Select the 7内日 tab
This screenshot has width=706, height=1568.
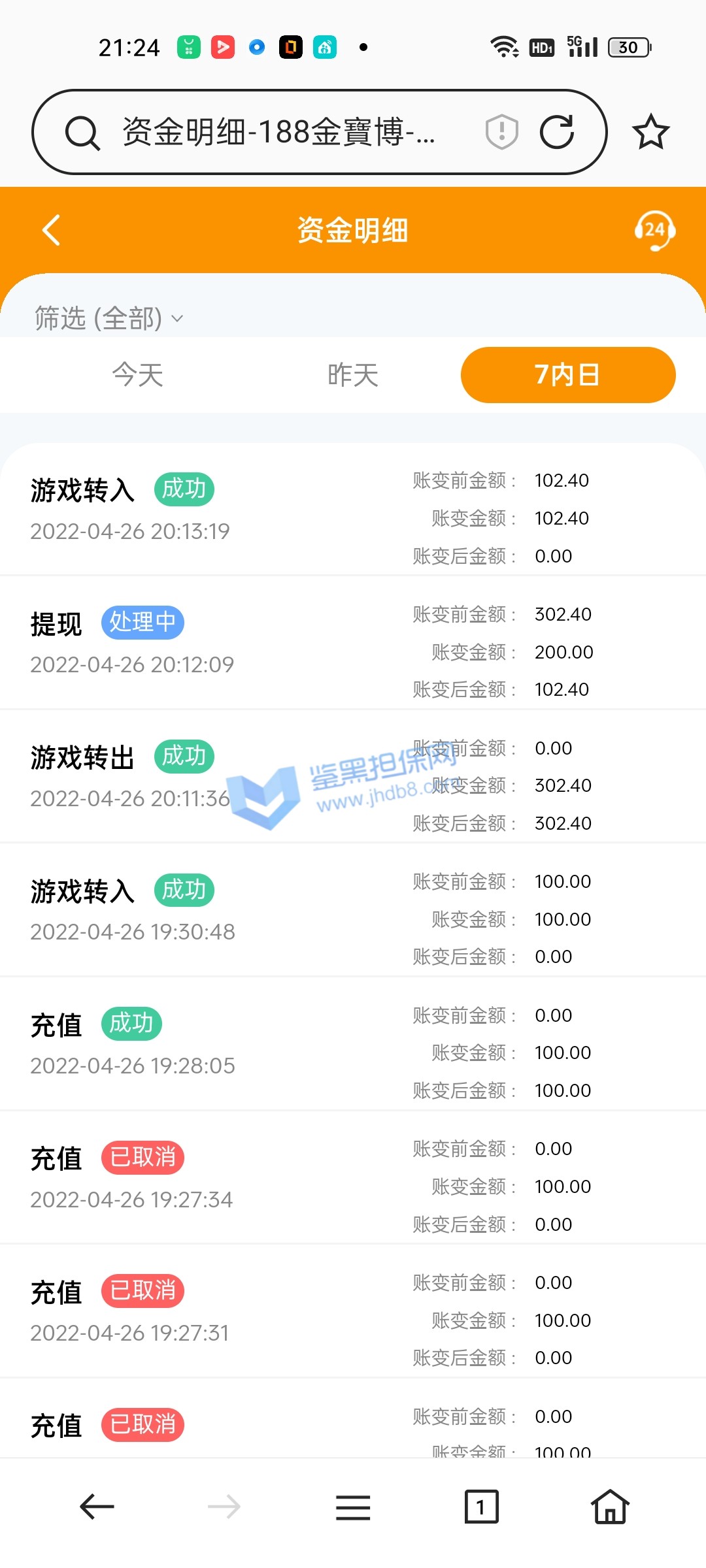tap(567, 375)
